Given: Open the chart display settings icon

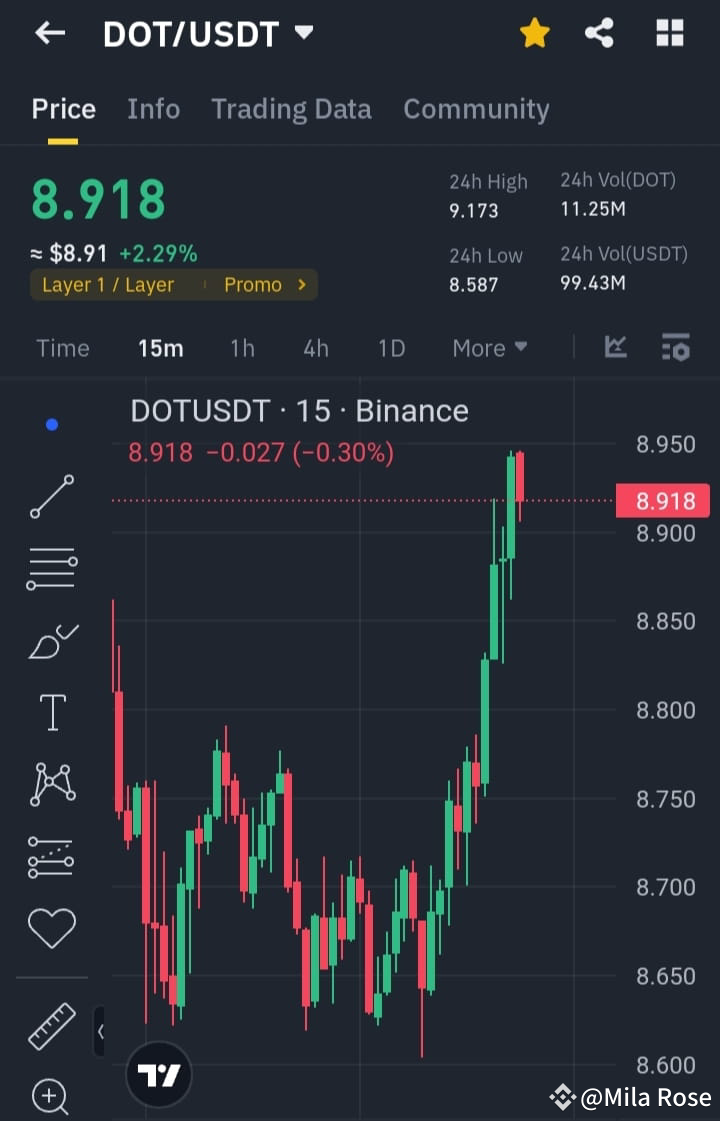Looking at the screenshot, I should click(676, 348).
